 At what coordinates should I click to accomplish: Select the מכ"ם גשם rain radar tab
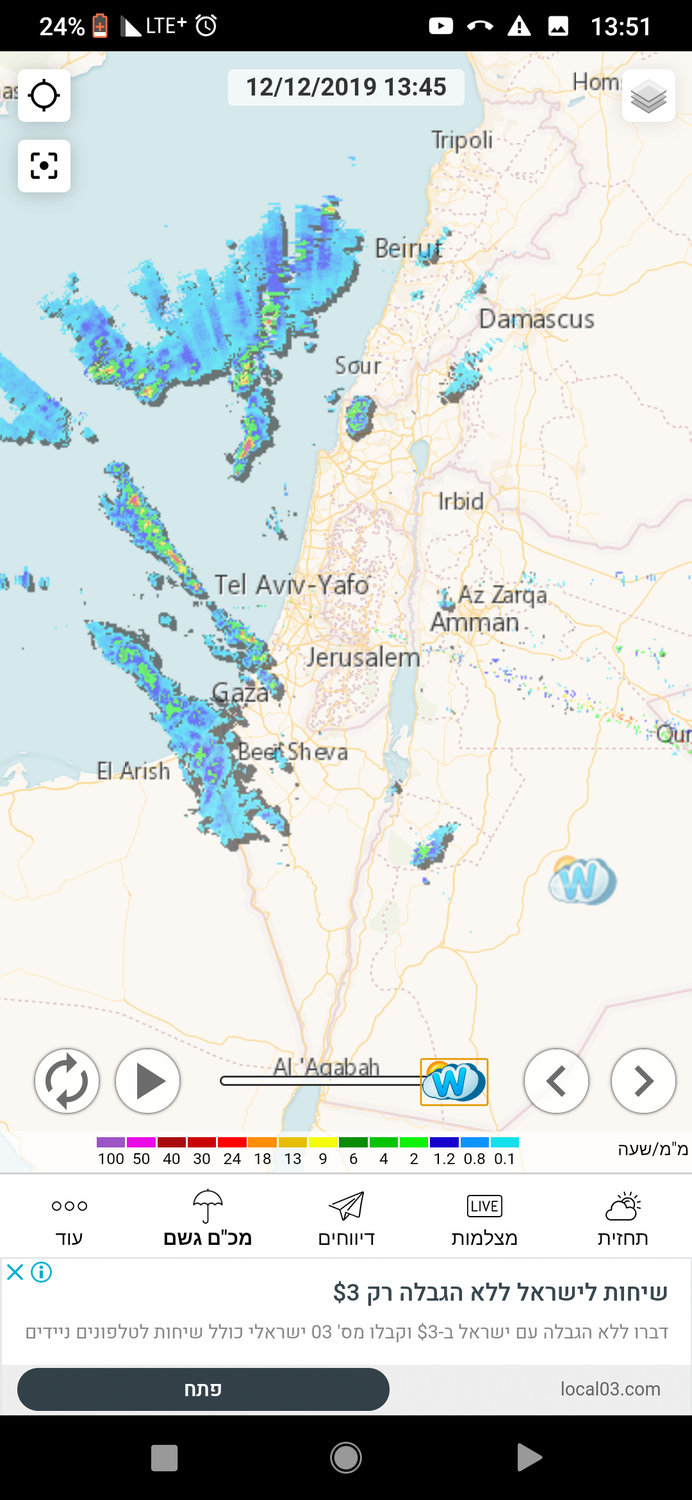point(208,1219)
